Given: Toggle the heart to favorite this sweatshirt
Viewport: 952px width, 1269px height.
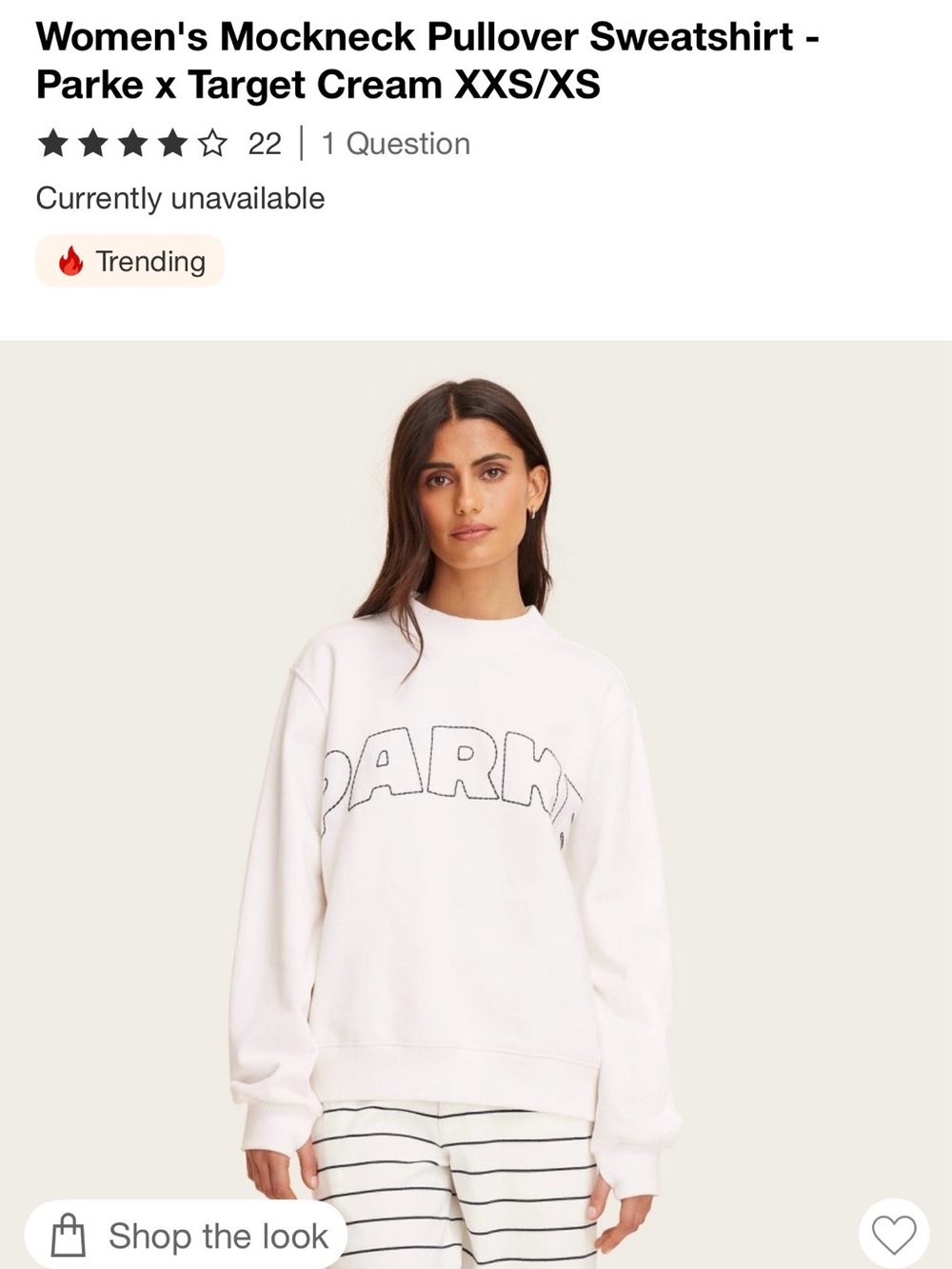Looking at the screenshot, I should [894, 1236].
